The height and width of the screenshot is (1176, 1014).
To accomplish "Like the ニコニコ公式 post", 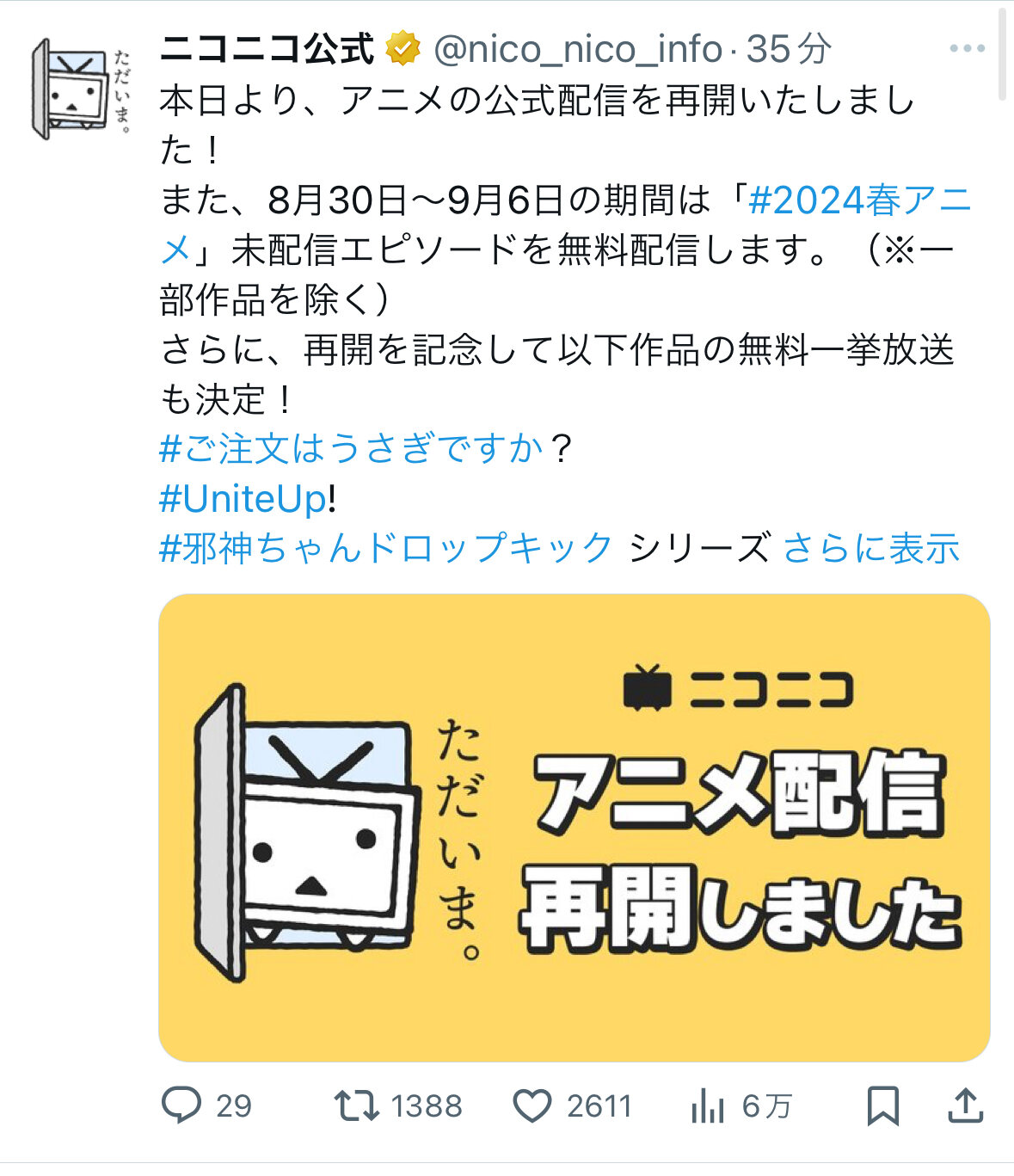I will [532, 1105].
